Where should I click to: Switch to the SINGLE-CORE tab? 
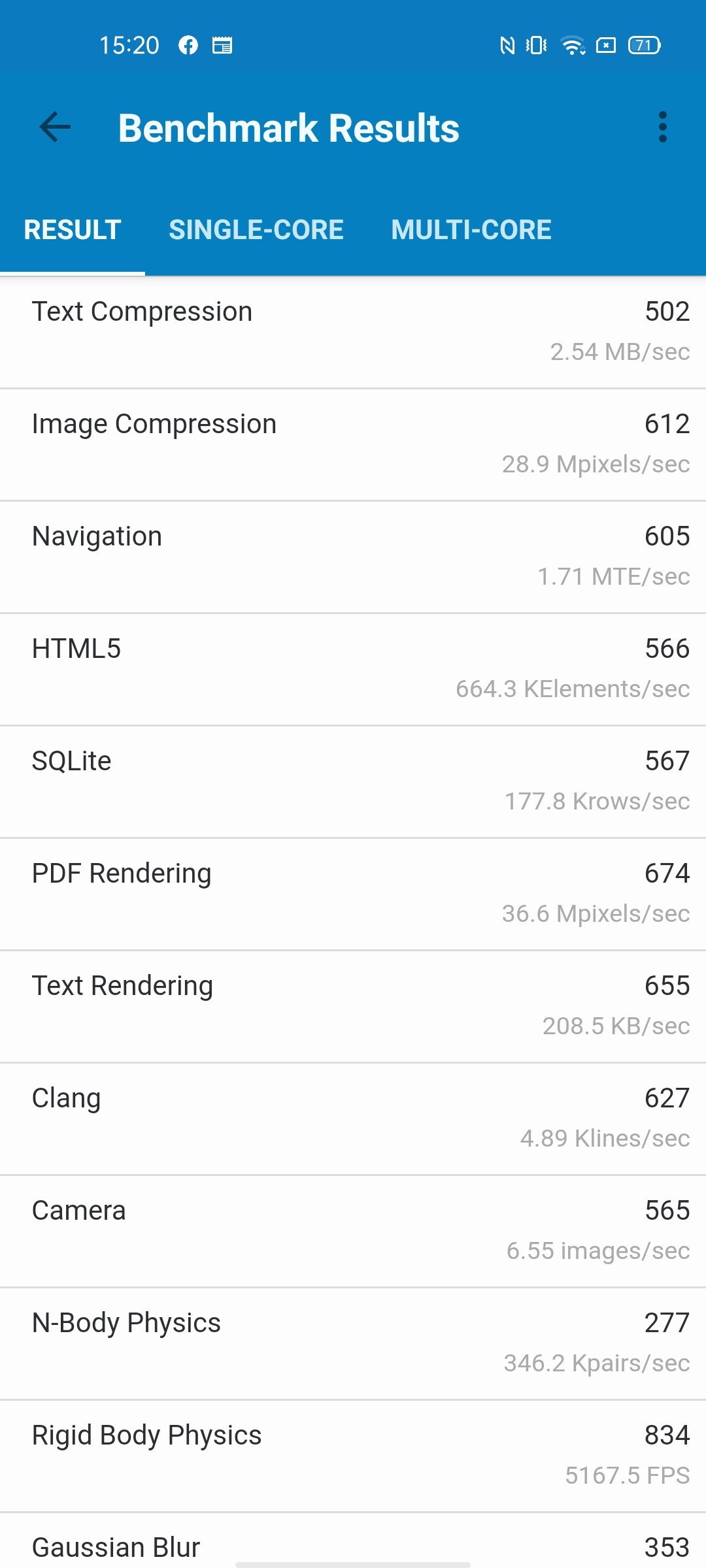256,230
